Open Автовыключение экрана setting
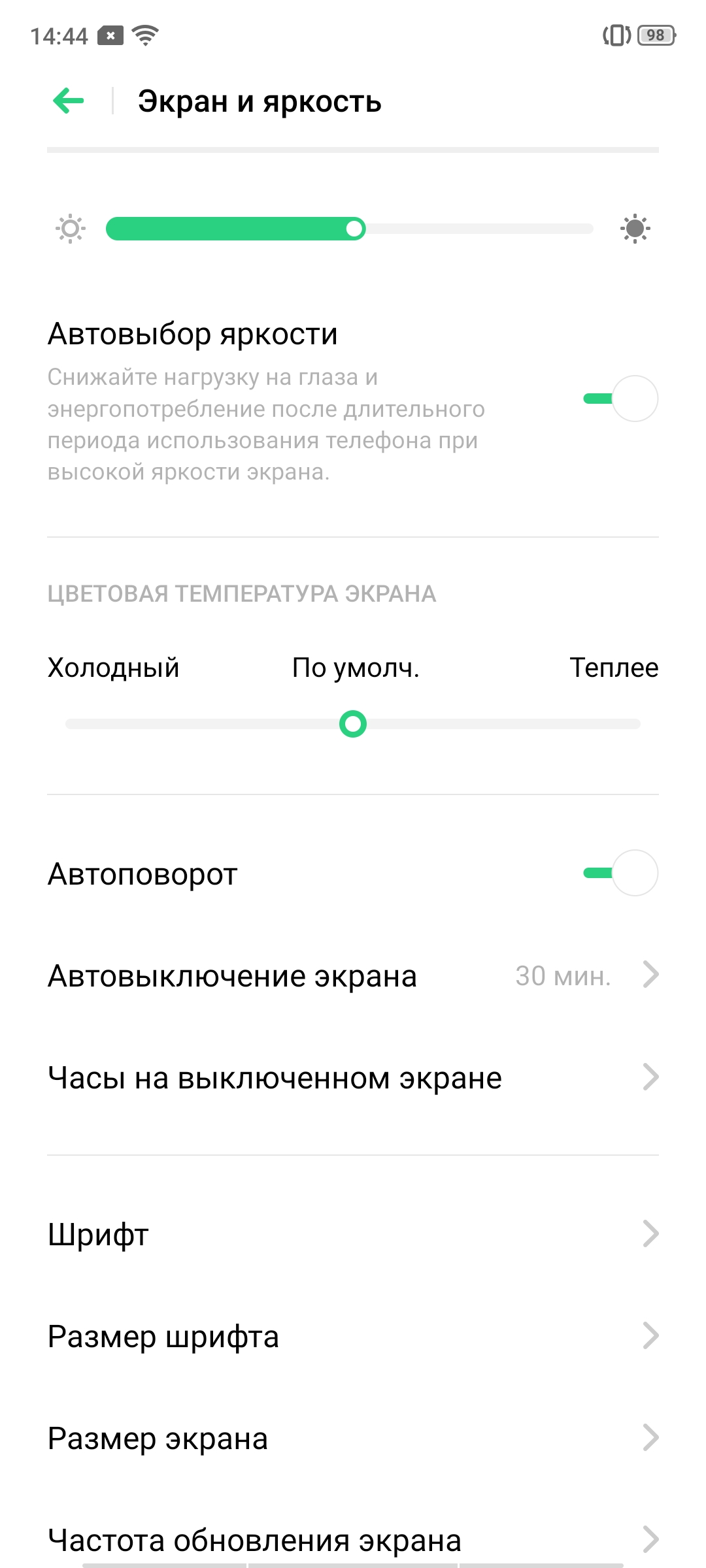 pyautogui.click(x=353, y=975)
